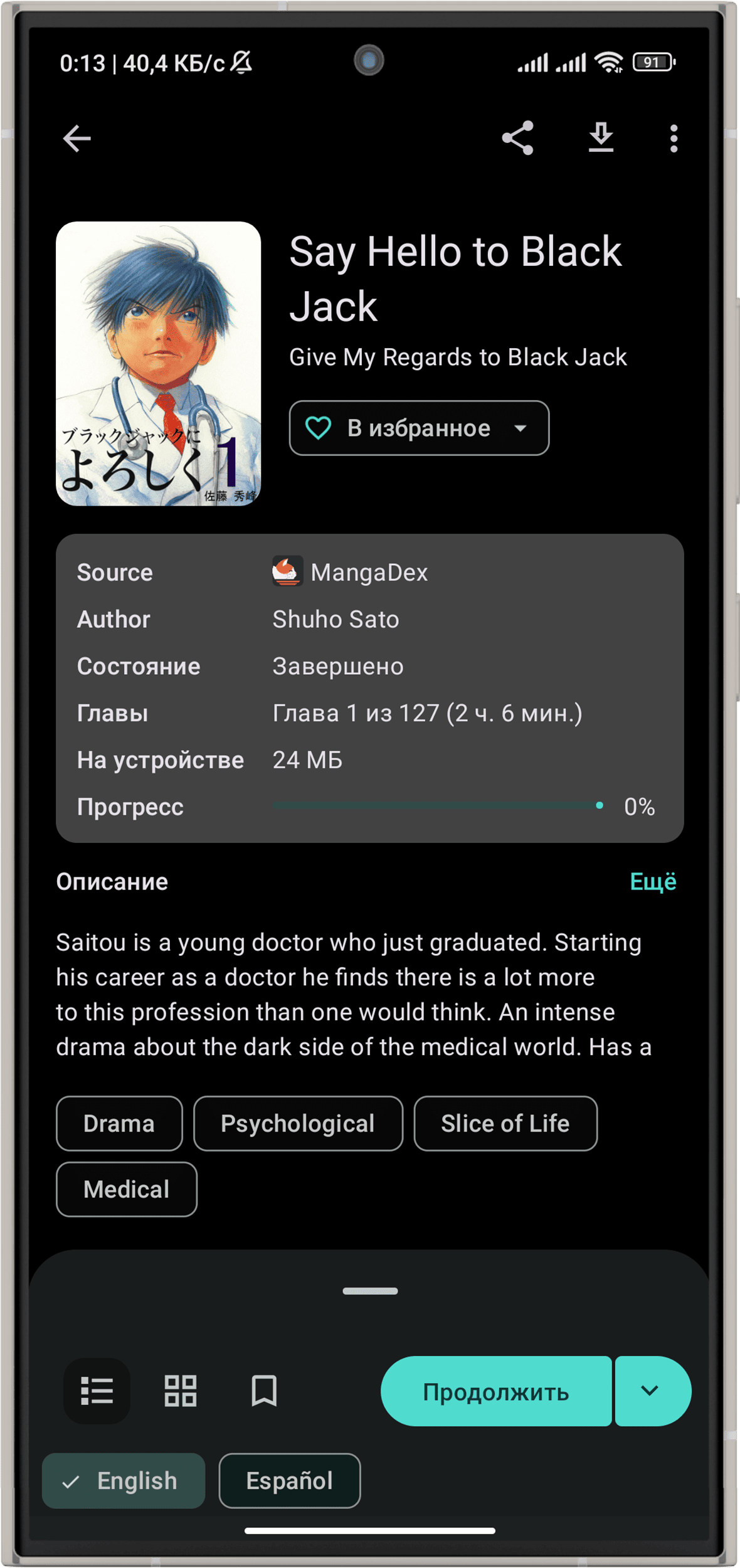Screen dimensions: 740x1568
Task: Select the Español language chip
Action: (x=289, y=1480)
